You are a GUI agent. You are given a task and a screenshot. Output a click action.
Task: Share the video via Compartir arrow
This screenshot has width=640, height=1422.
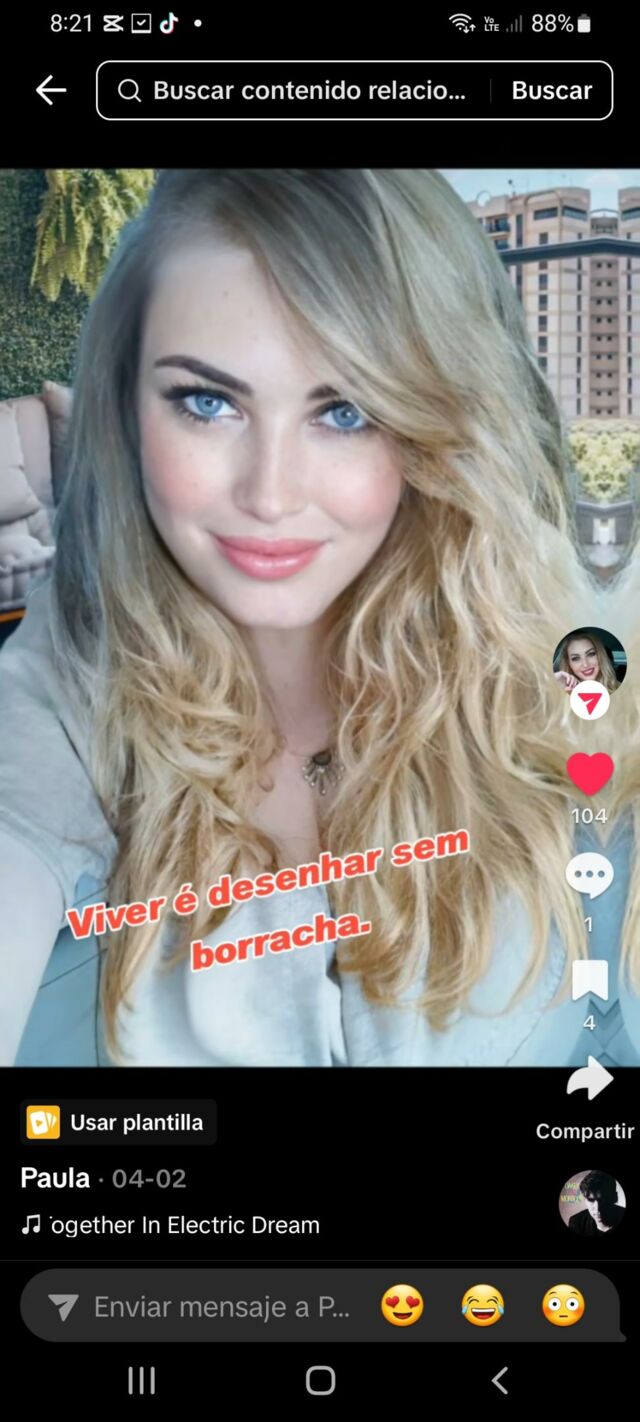[589, 1080]
